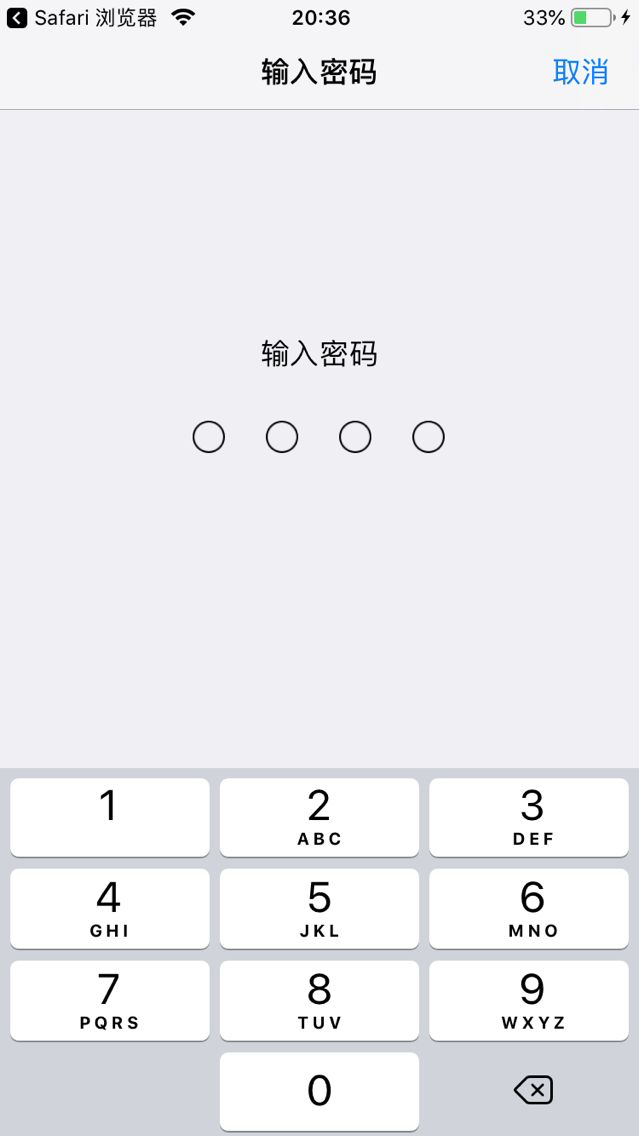
Task: Tap the 5 JKL key
Action: 319,908
